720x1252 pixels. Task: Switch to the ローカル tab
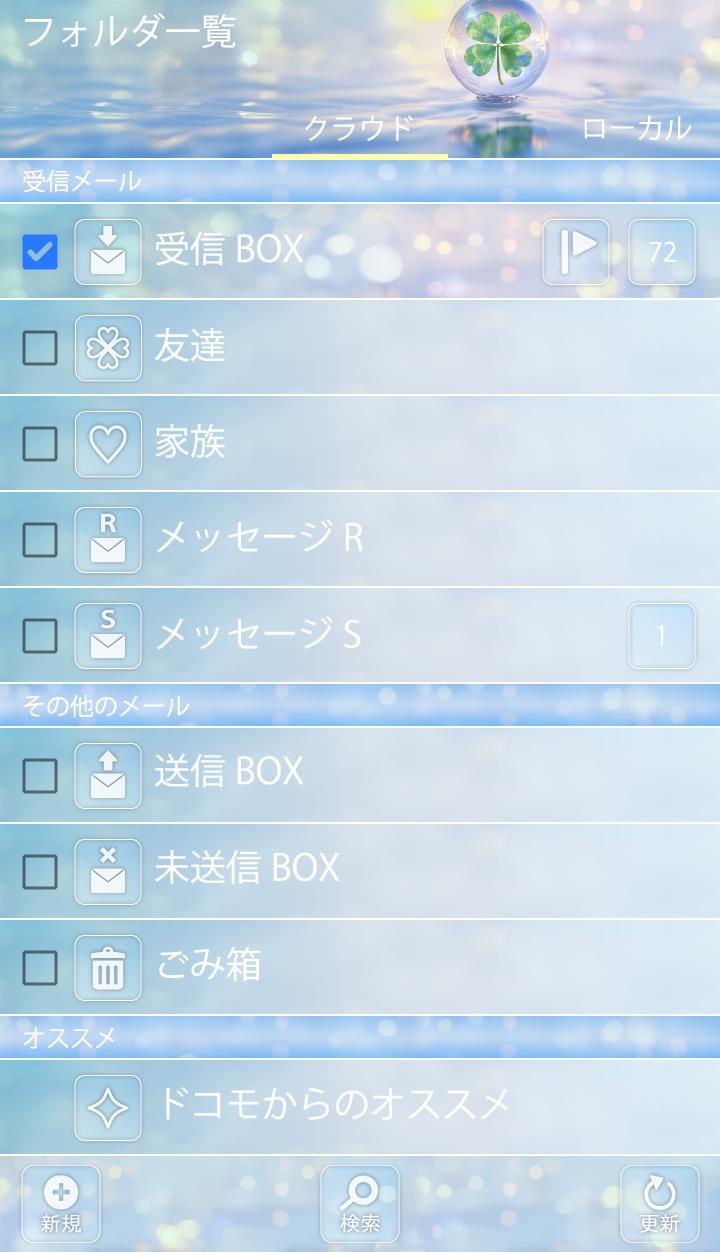coord(635,129)
